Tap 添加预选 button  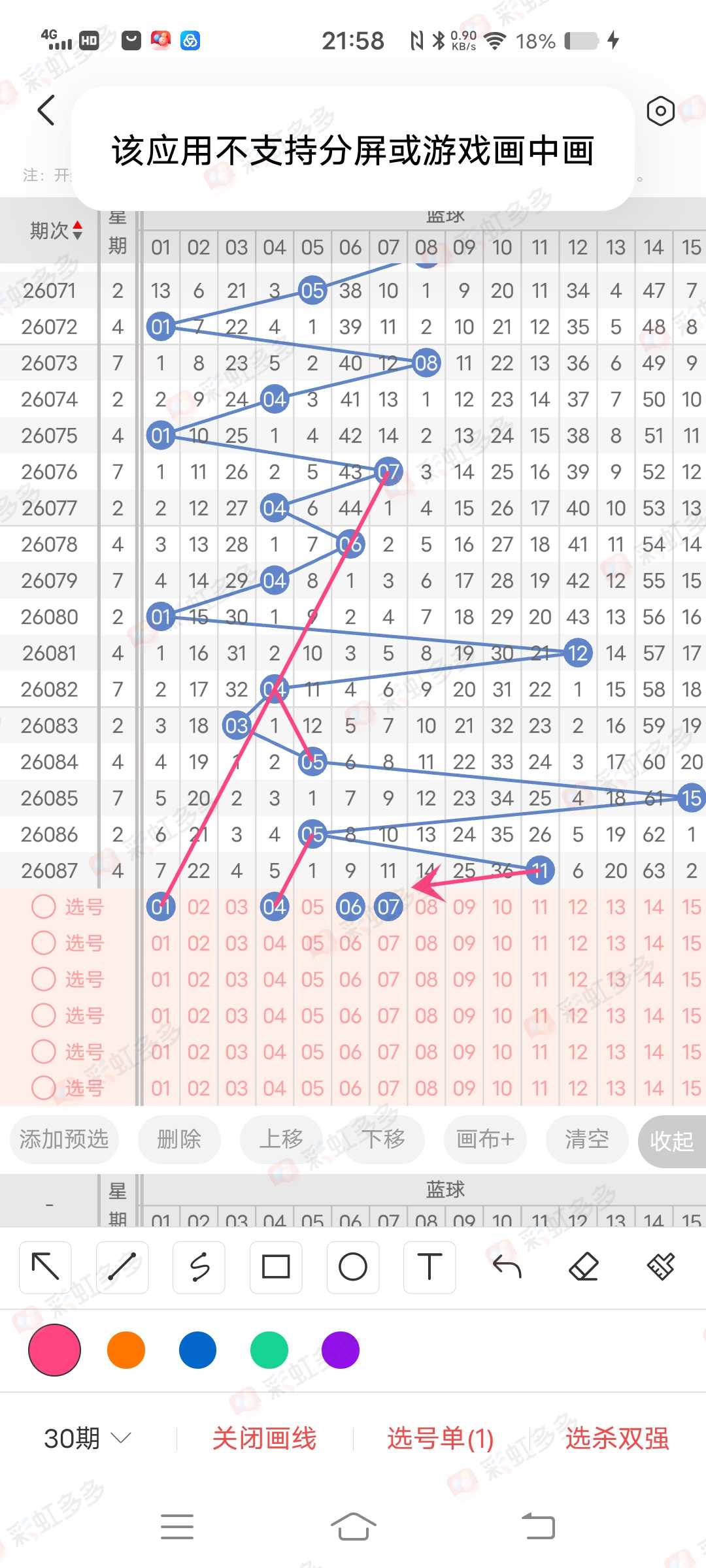(x=64, y=1139)
